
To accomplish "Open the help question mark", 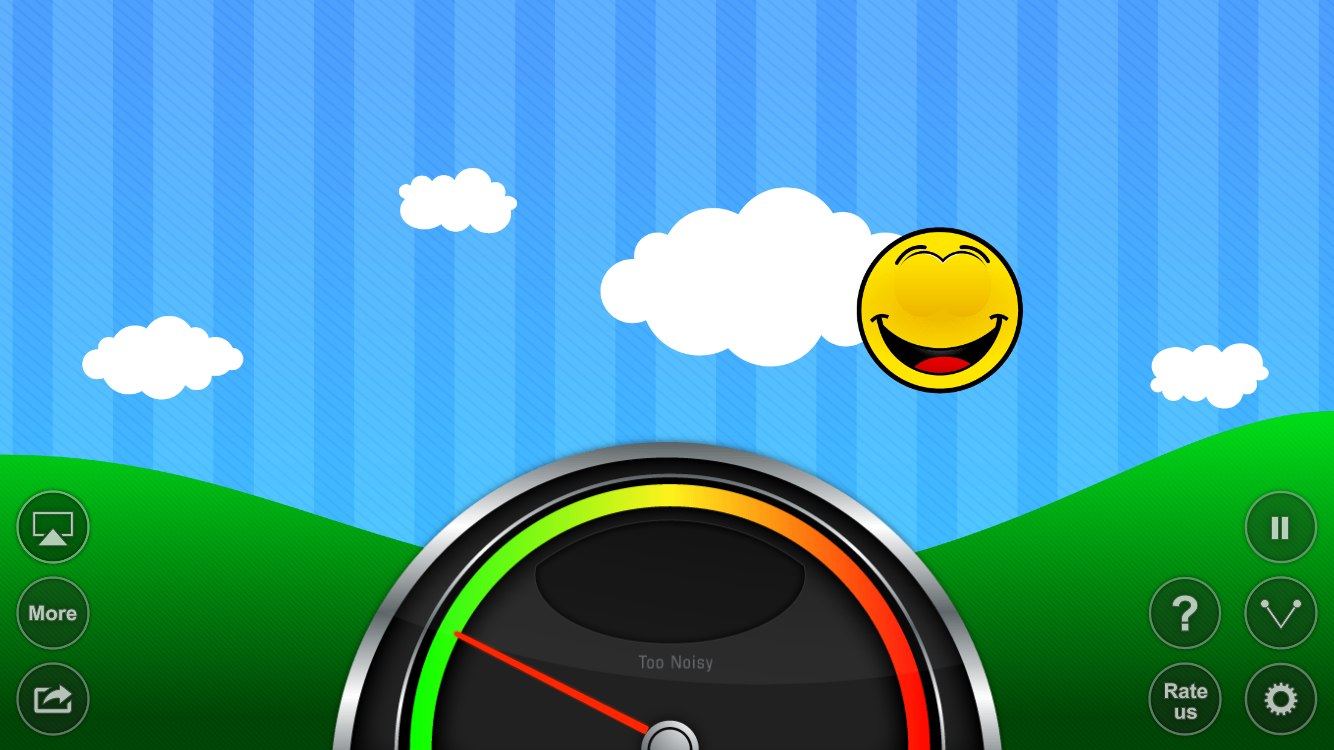I will point(1185,613).
